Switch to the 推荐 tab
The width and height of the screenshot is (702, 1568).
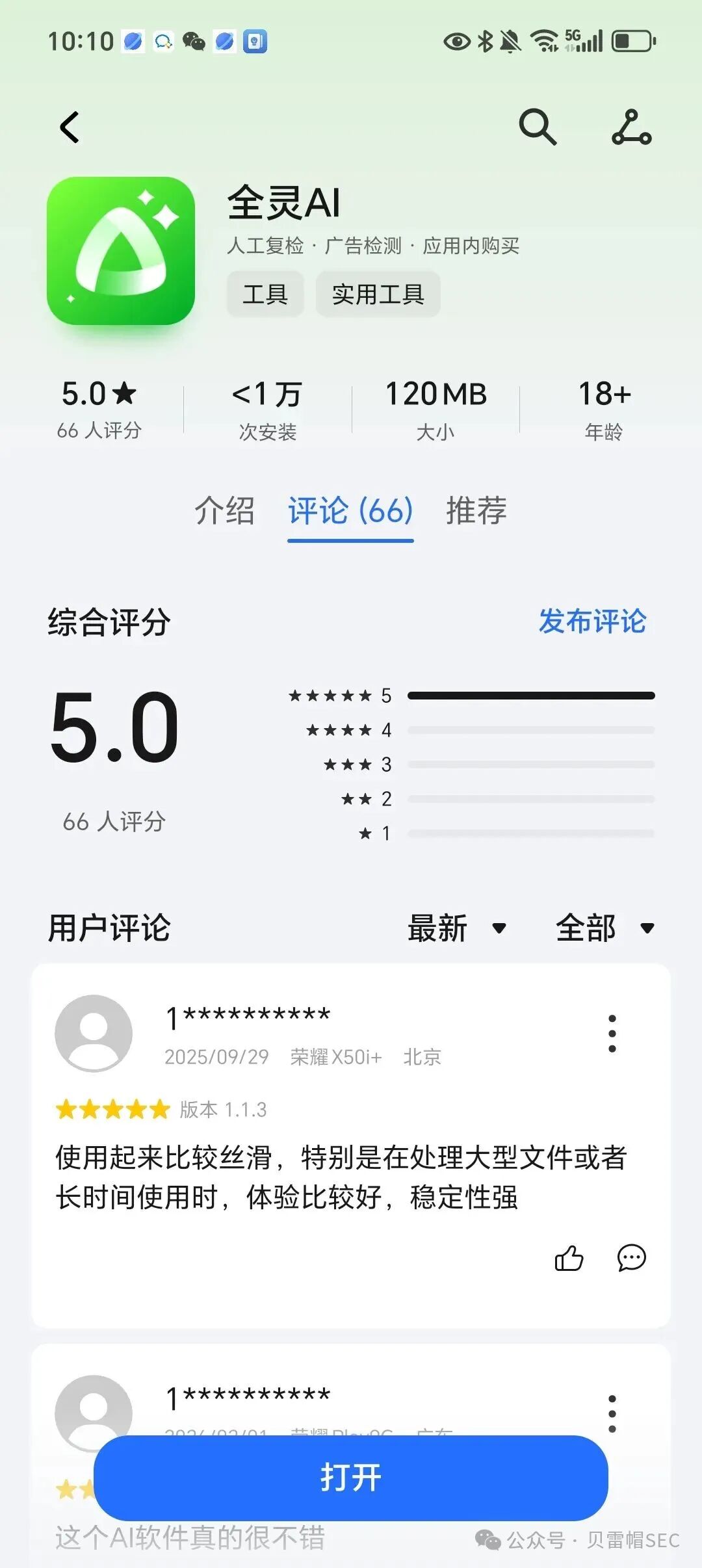tap(476, 510)
